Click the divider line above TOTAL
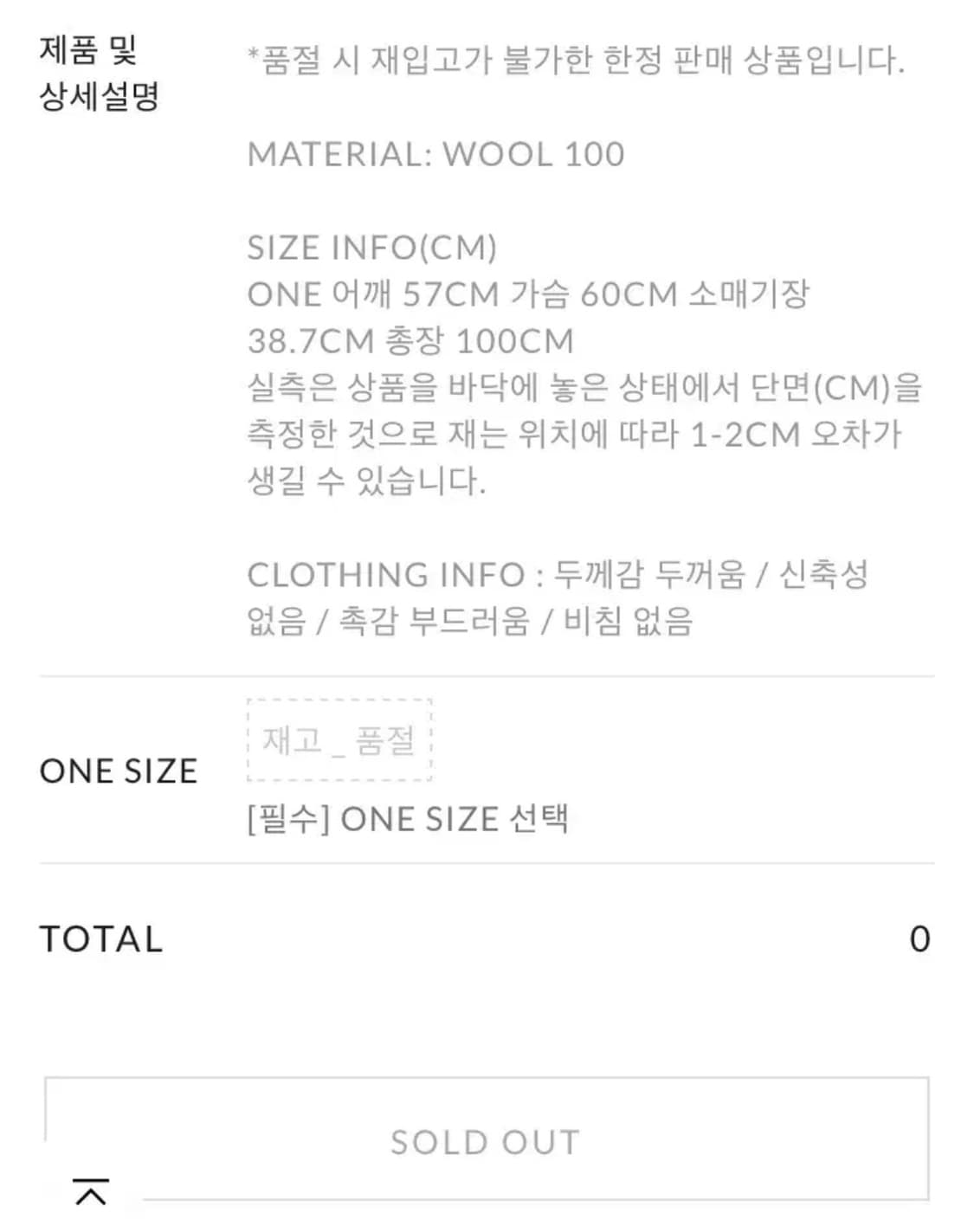The width and height of the screenshot is (974, 1232). click(487, 862)
